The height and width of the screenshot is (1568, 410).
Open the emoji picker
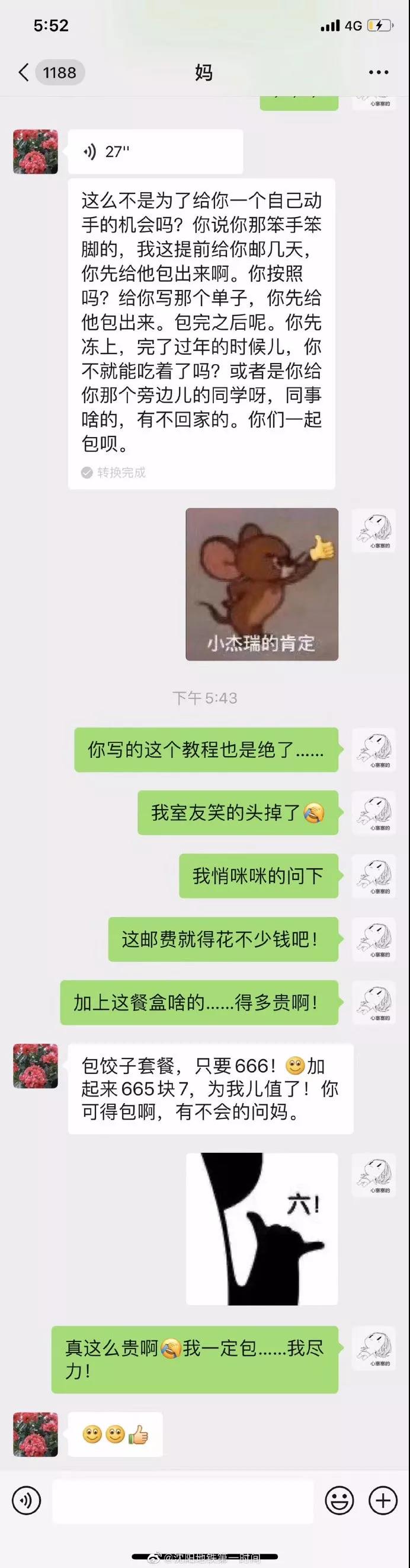coord(339,1501)
